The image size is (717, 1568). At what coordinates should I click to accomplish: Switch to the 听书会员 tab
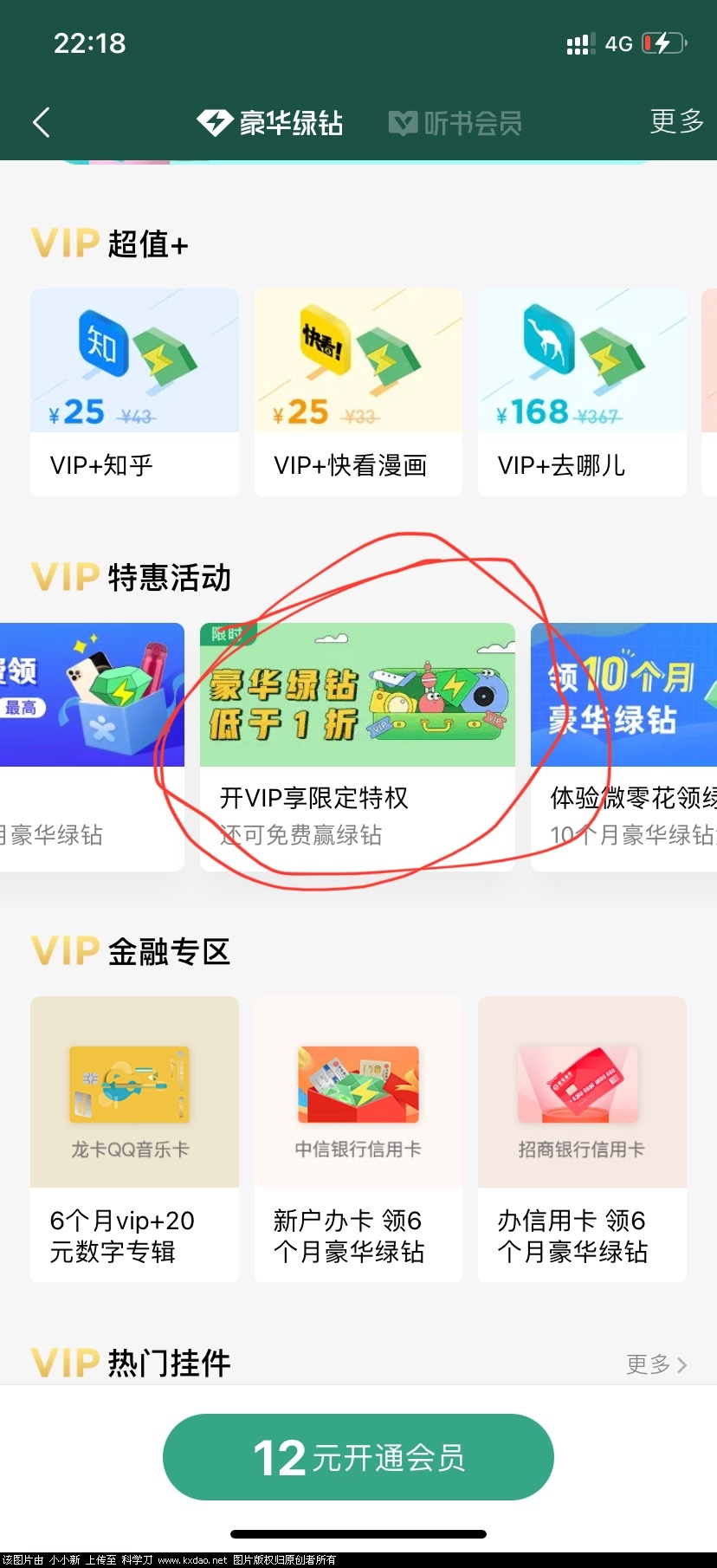455,124
